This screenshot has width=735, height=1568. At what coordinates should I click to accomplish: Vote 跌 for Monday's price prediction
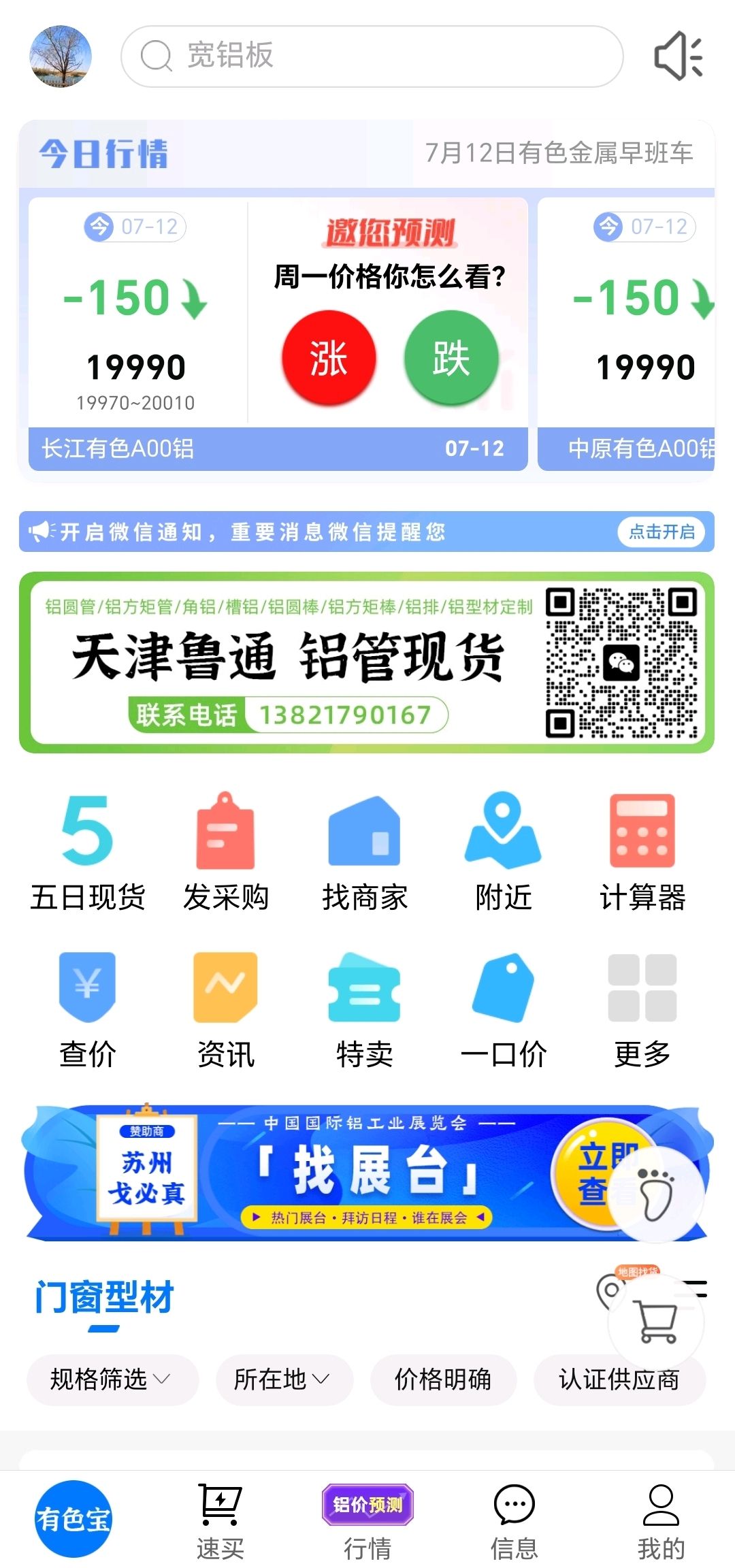click(451, 357)
